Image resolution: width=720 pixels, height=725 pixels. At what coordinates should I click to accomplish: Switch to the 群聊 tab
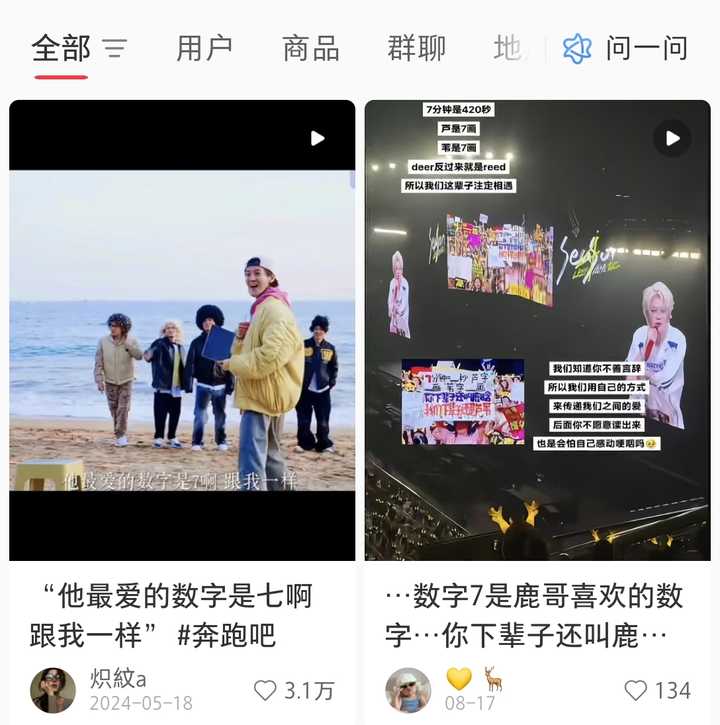(x=416, y=48)
